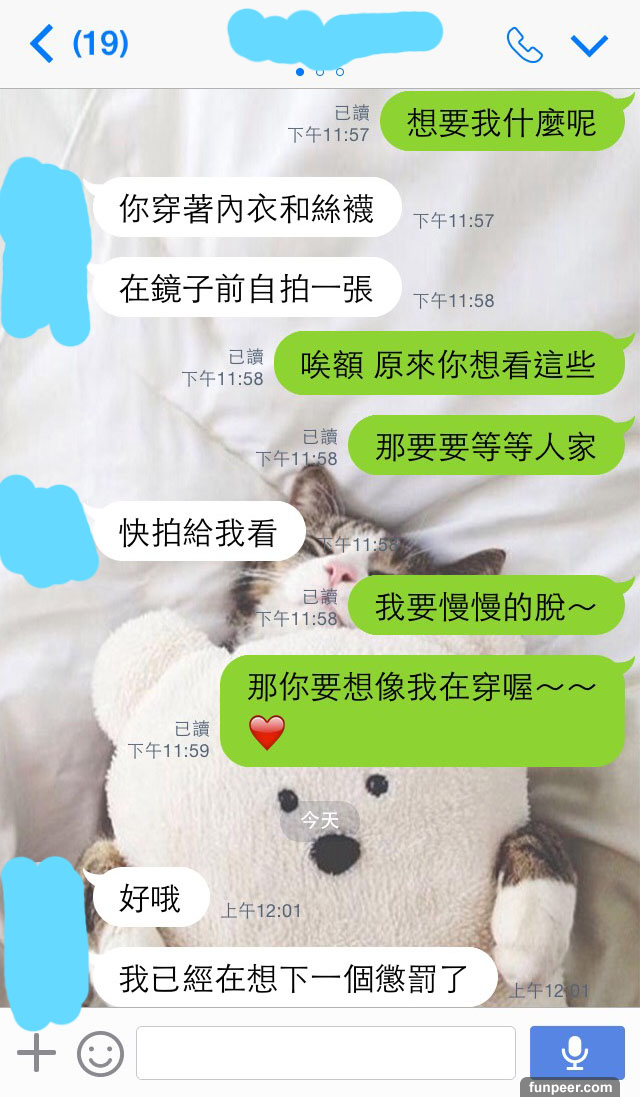Screen dimensions: 640x1097
Task: Open the emoji sticker picker
Action: (100, 1053)
